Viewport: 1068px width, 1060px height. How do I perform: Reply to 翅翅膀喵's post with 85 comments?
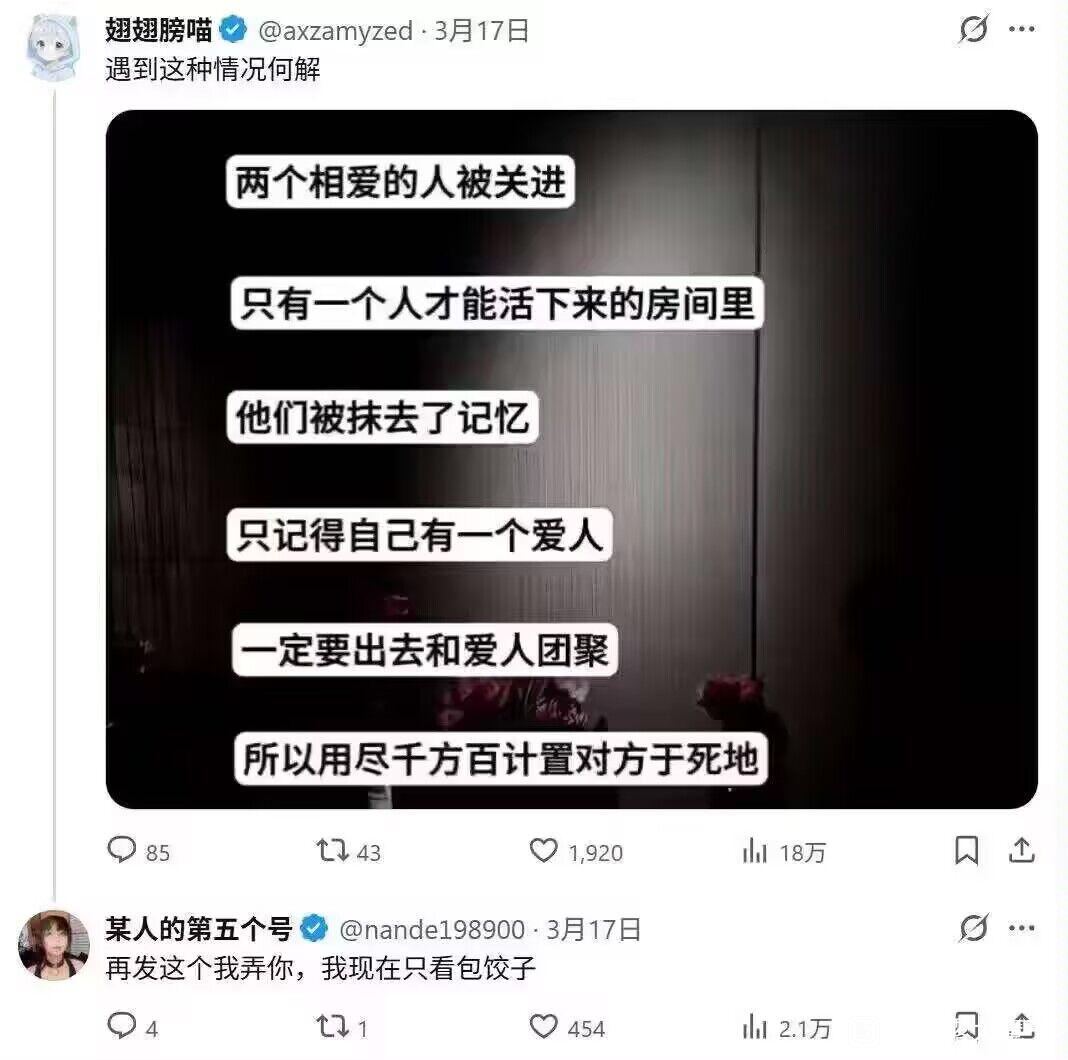pyautogui.click(x=122, y=851)
